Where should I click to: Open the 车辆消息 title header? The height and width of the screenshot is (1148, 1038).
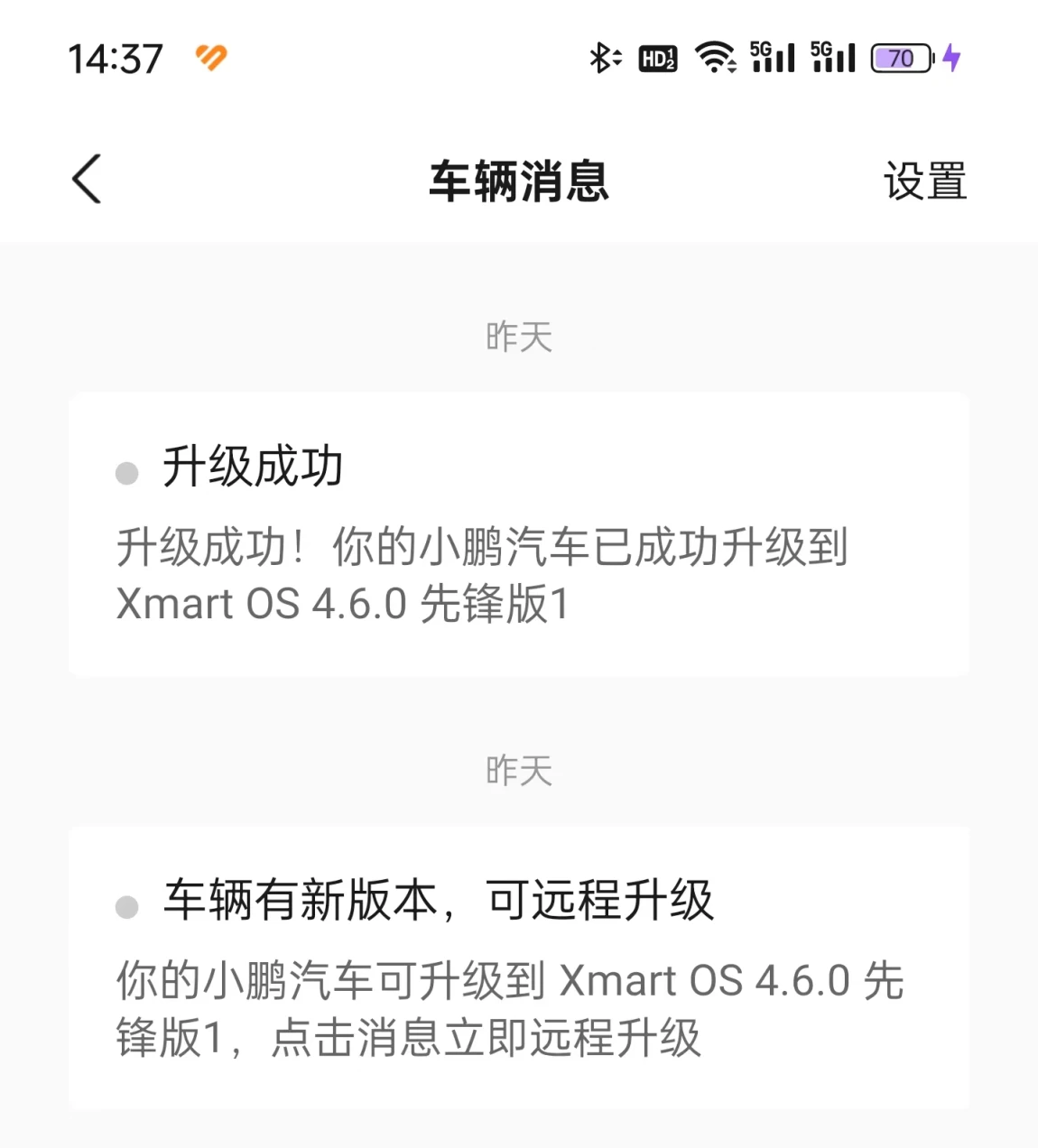tap(519, 179)
